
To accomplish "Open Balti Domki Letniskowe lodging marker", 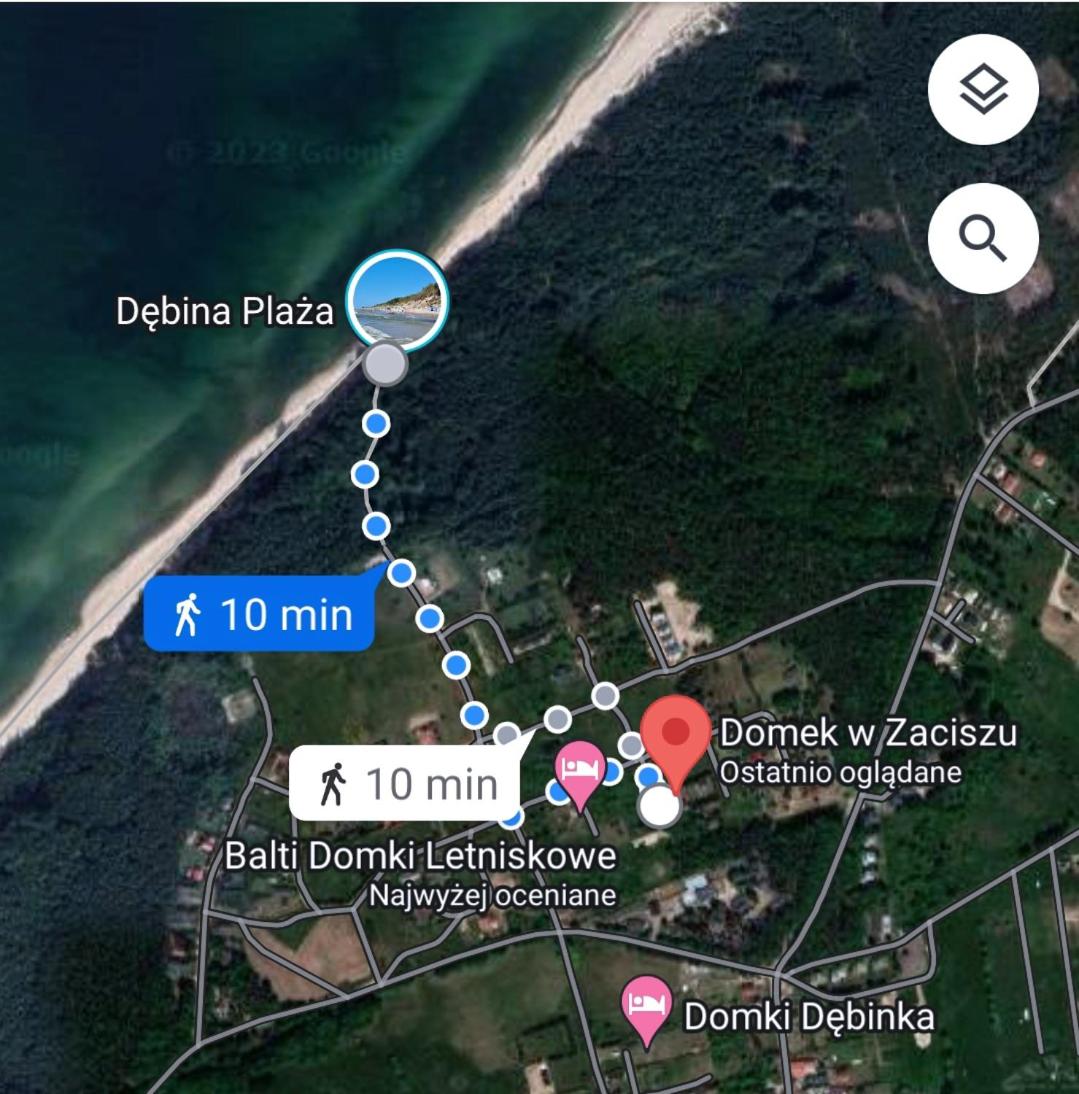I will [581, 772].
